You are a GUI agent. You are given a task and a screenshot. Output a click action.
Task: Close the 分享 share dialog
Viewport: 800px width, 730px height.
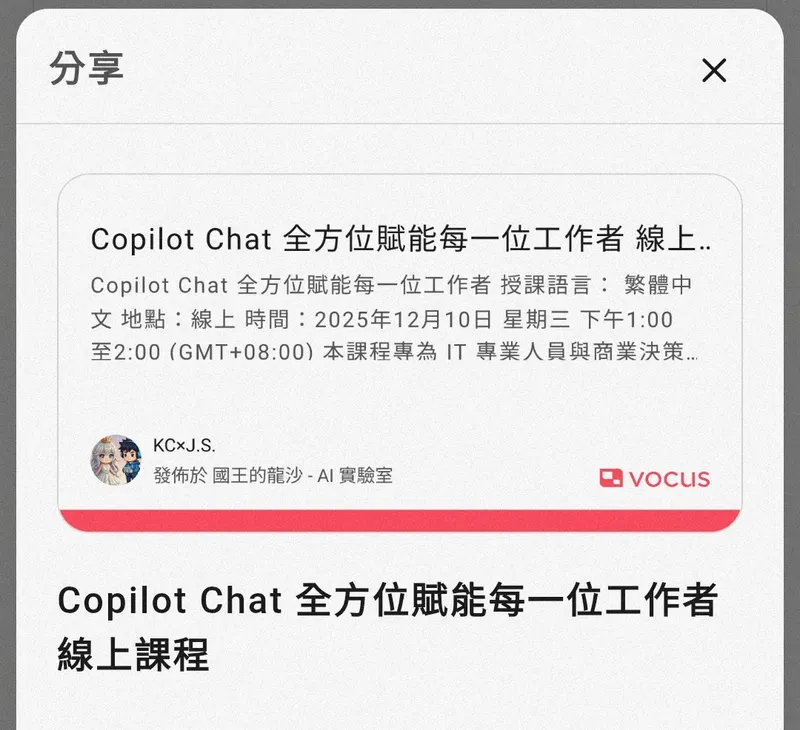tap(714, 70)
